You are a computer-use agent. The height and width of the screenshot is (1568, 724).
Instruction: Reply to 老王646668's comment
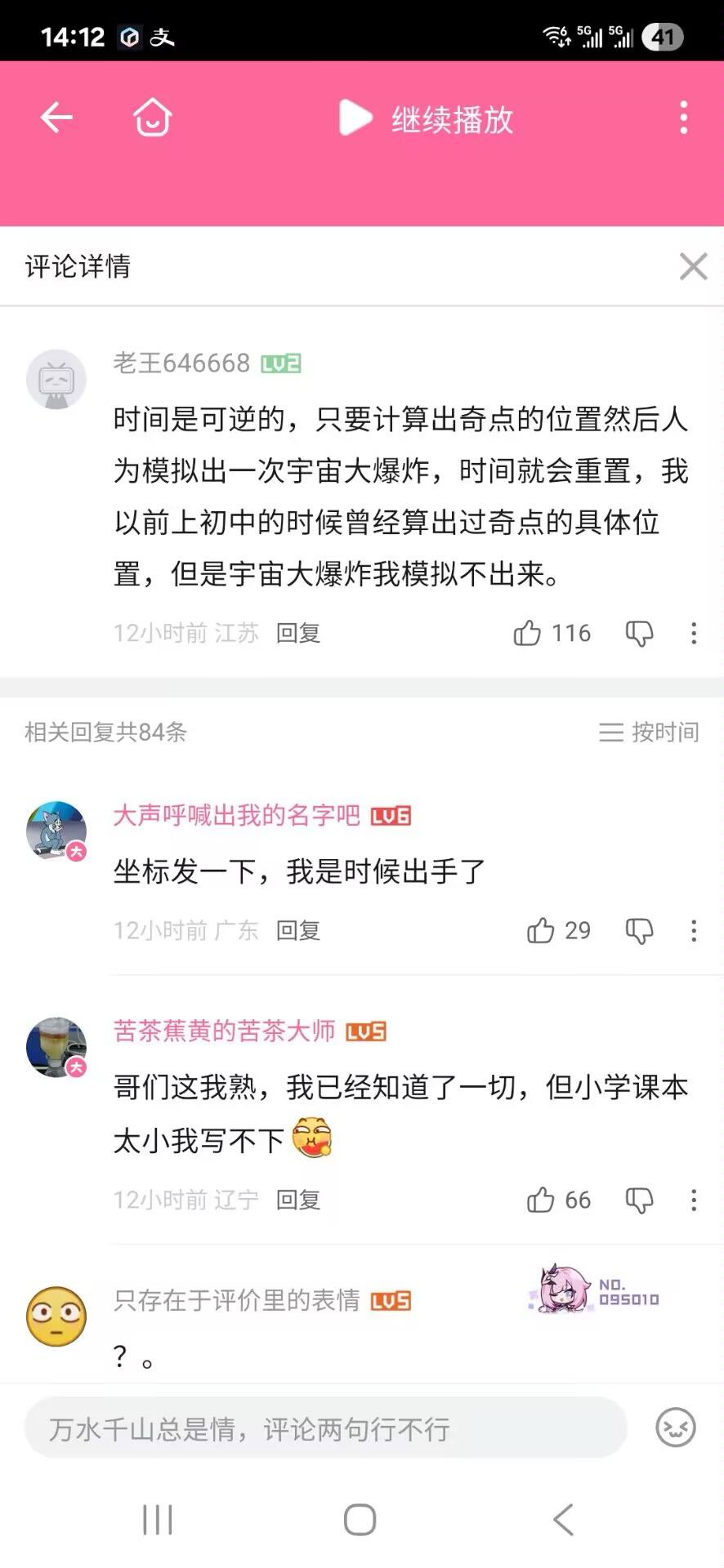[298, 633]
